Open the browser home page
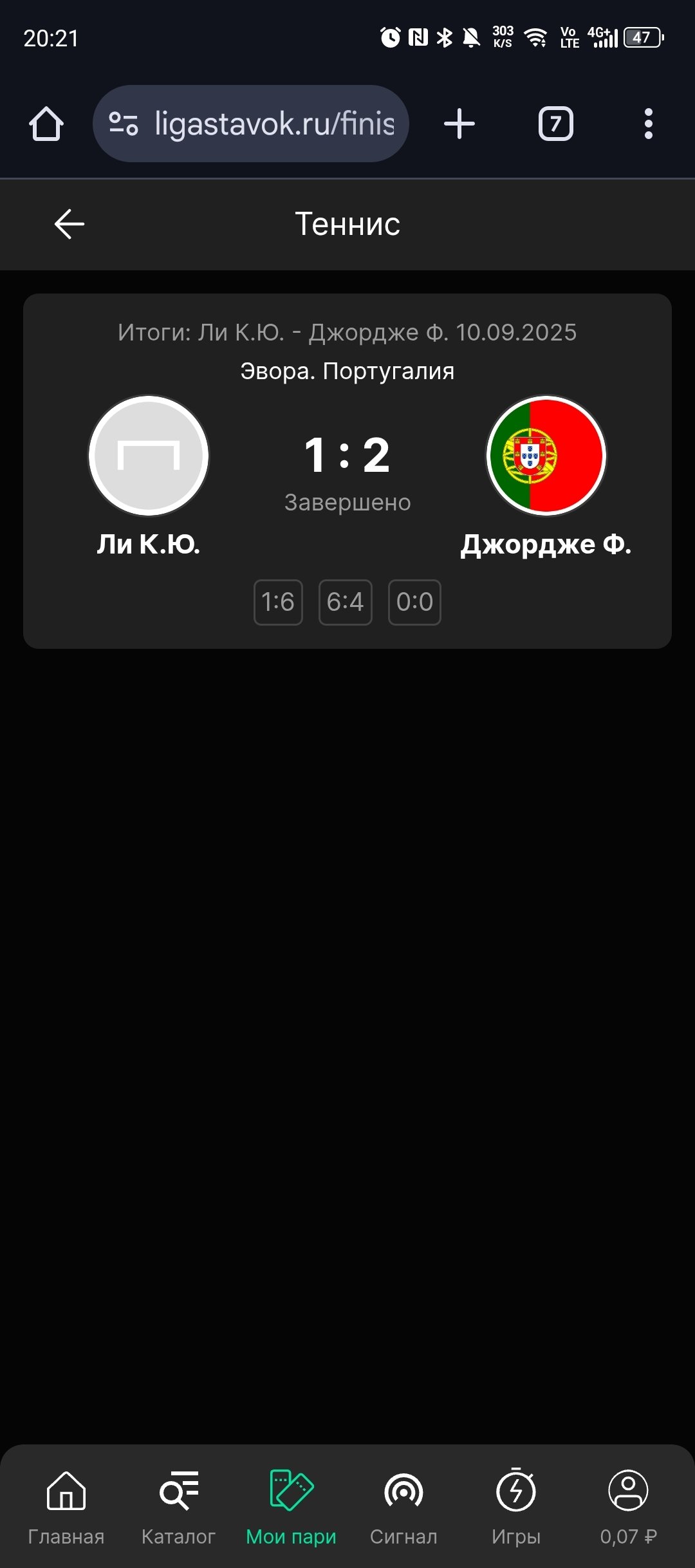695x1568 pixels. coord(46,124)
